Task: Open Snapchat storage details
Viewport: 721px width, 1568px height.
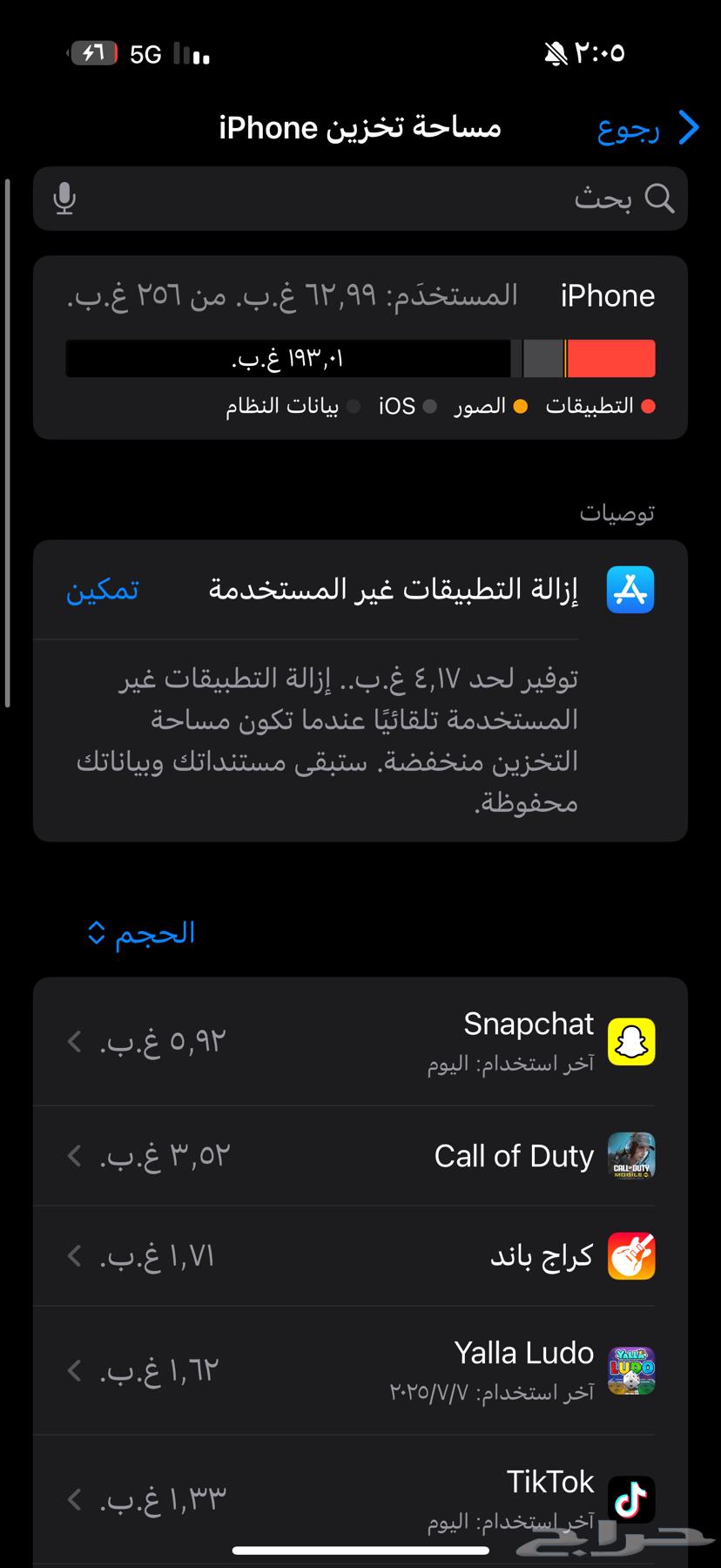Action: pyautogui.click(x=360, y=1041)
